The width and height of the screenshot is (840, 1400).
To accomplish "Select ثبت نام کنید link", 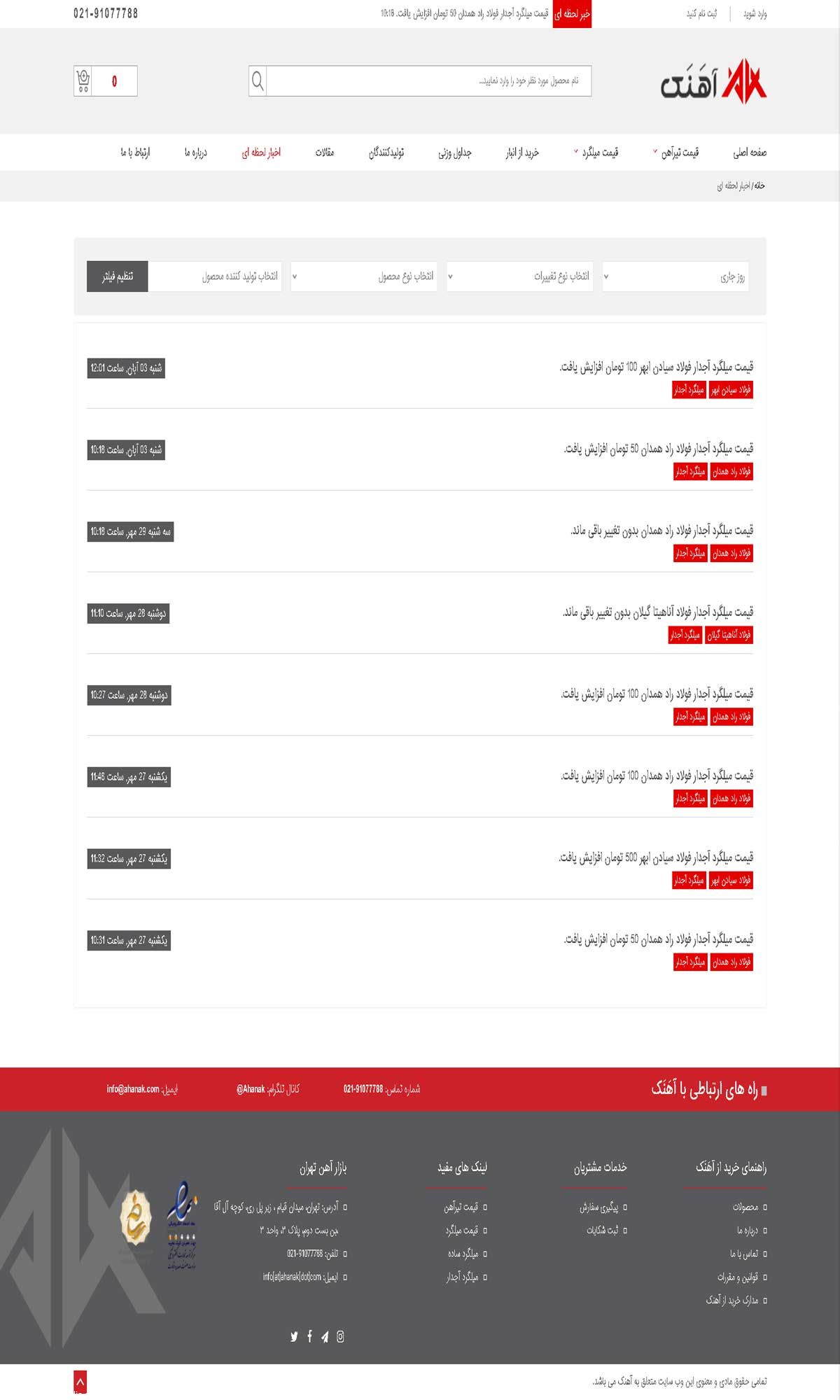I will click(701, 14).
